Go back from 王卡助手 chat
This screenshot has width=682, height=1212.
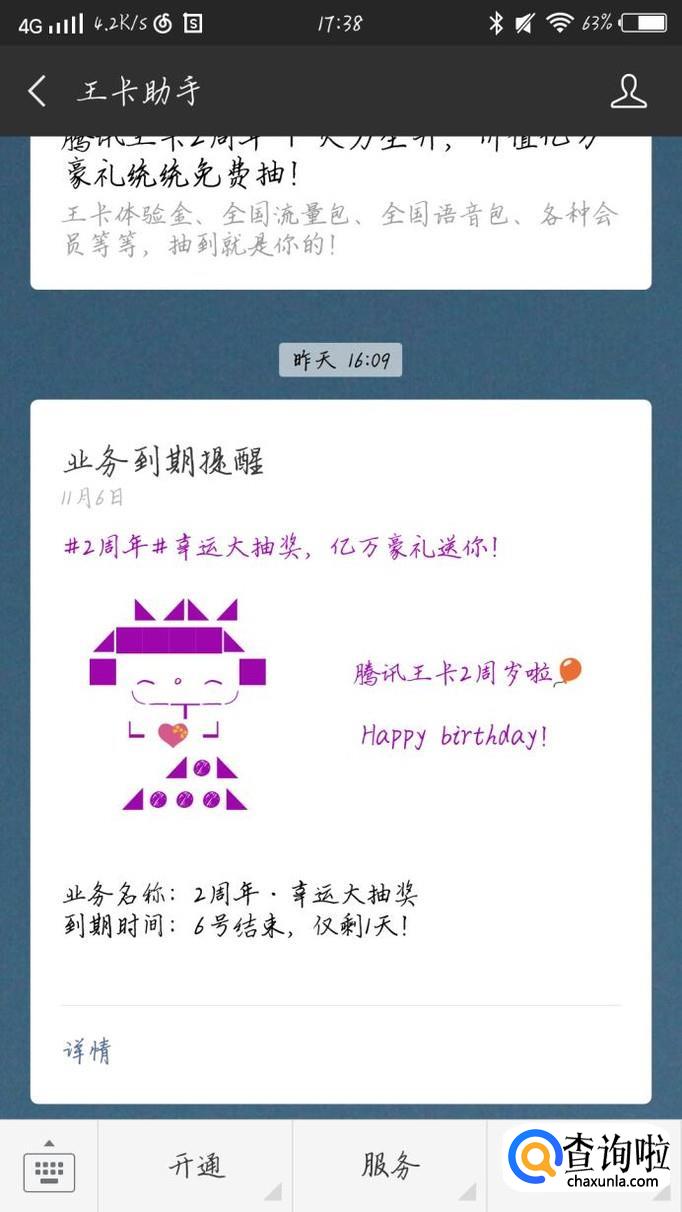point(37,91)
